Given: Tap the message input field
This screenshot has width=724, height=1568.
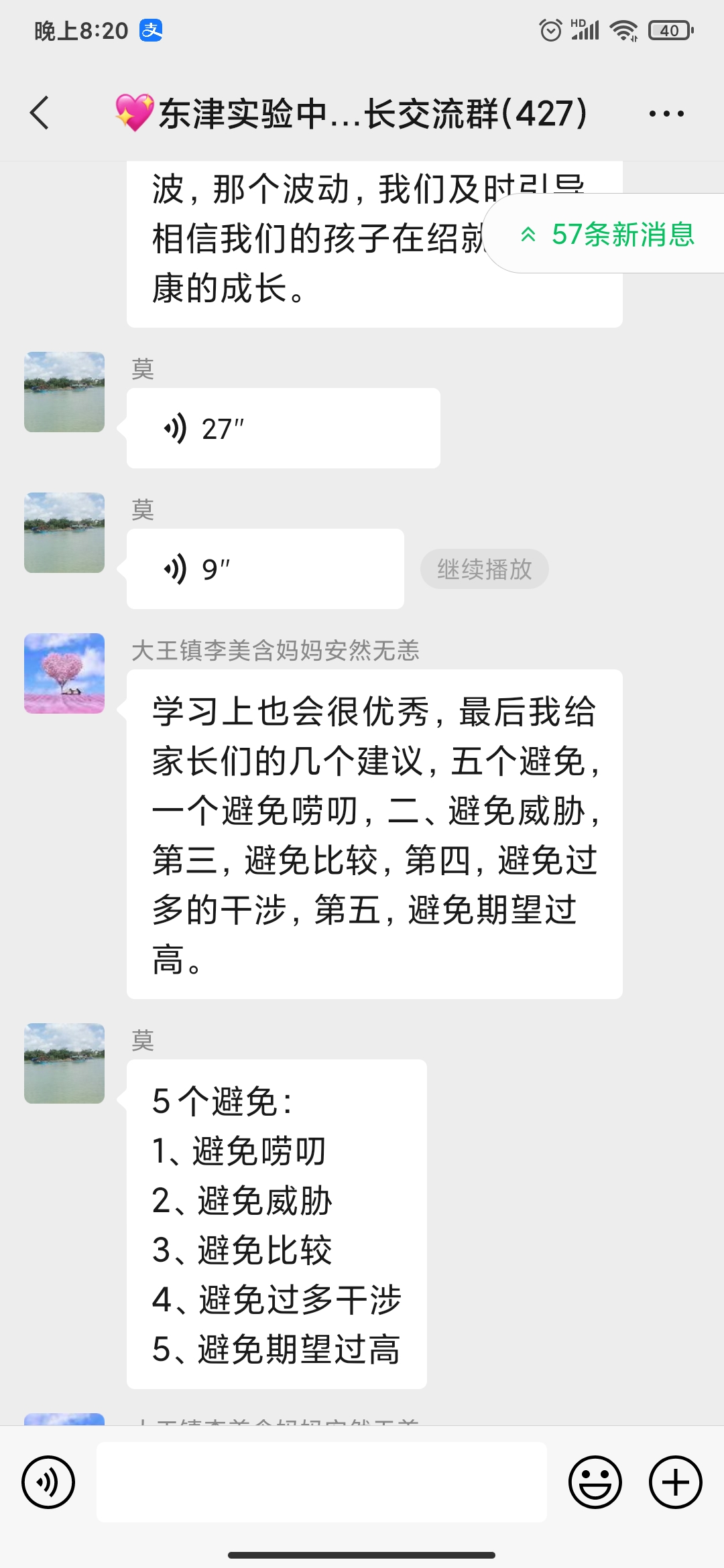Looking at the screenshot, I should pos(322,1482).
